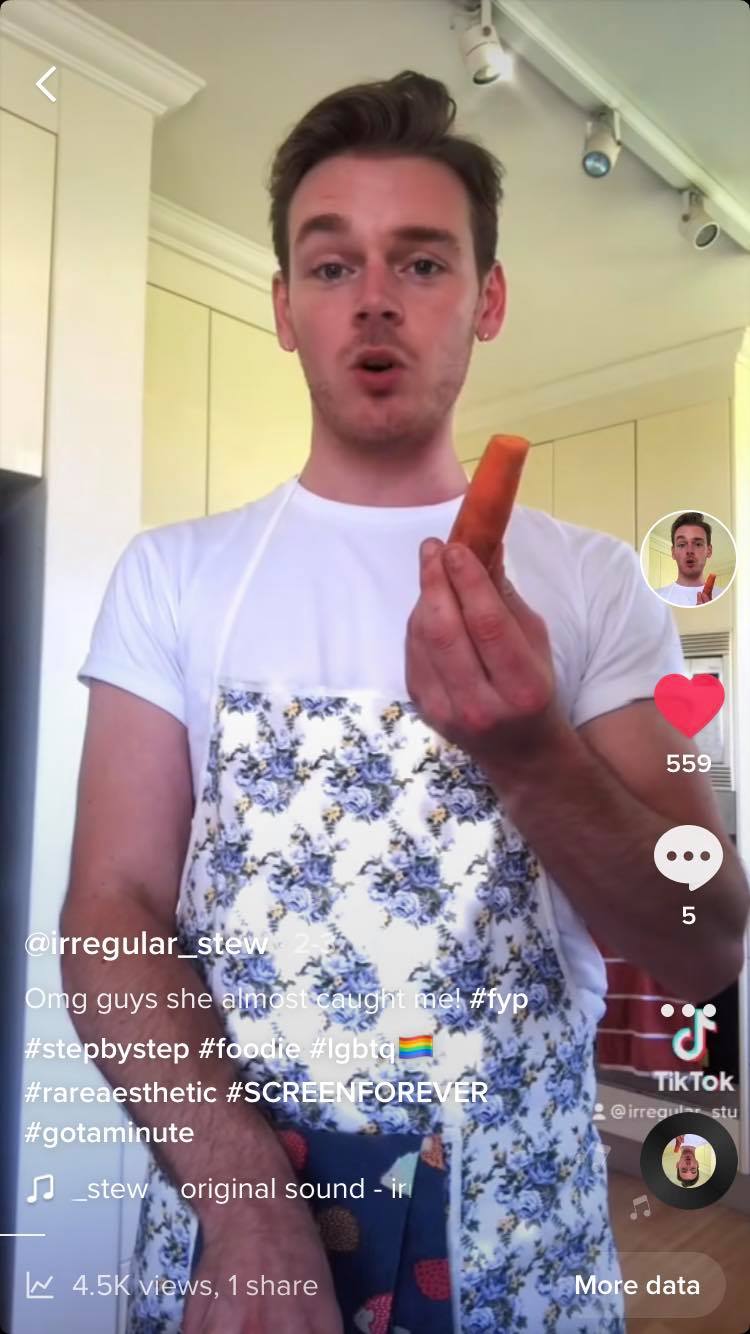750x1334 pixels.
Task: Like the video with the heart icon
Action: [688, 707]
